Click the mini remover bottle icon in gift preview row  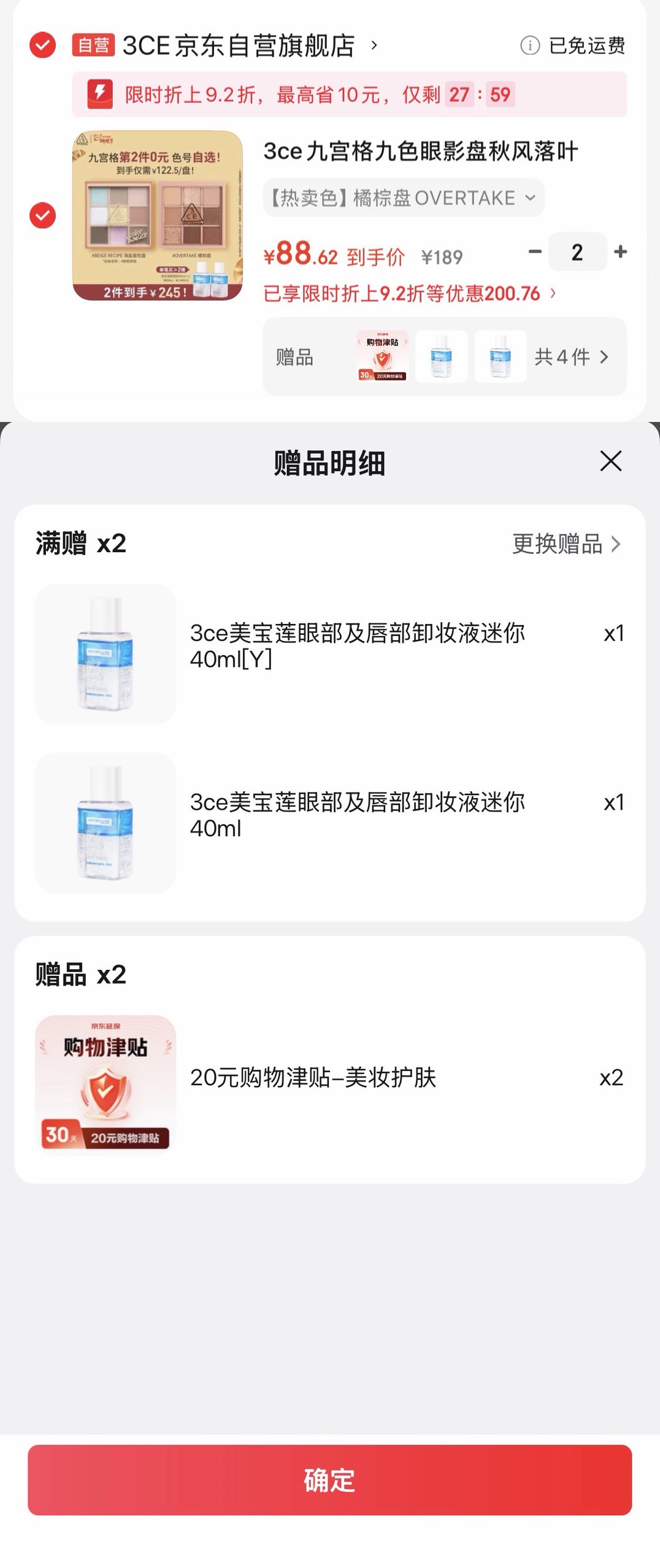(x=442, y=356)
